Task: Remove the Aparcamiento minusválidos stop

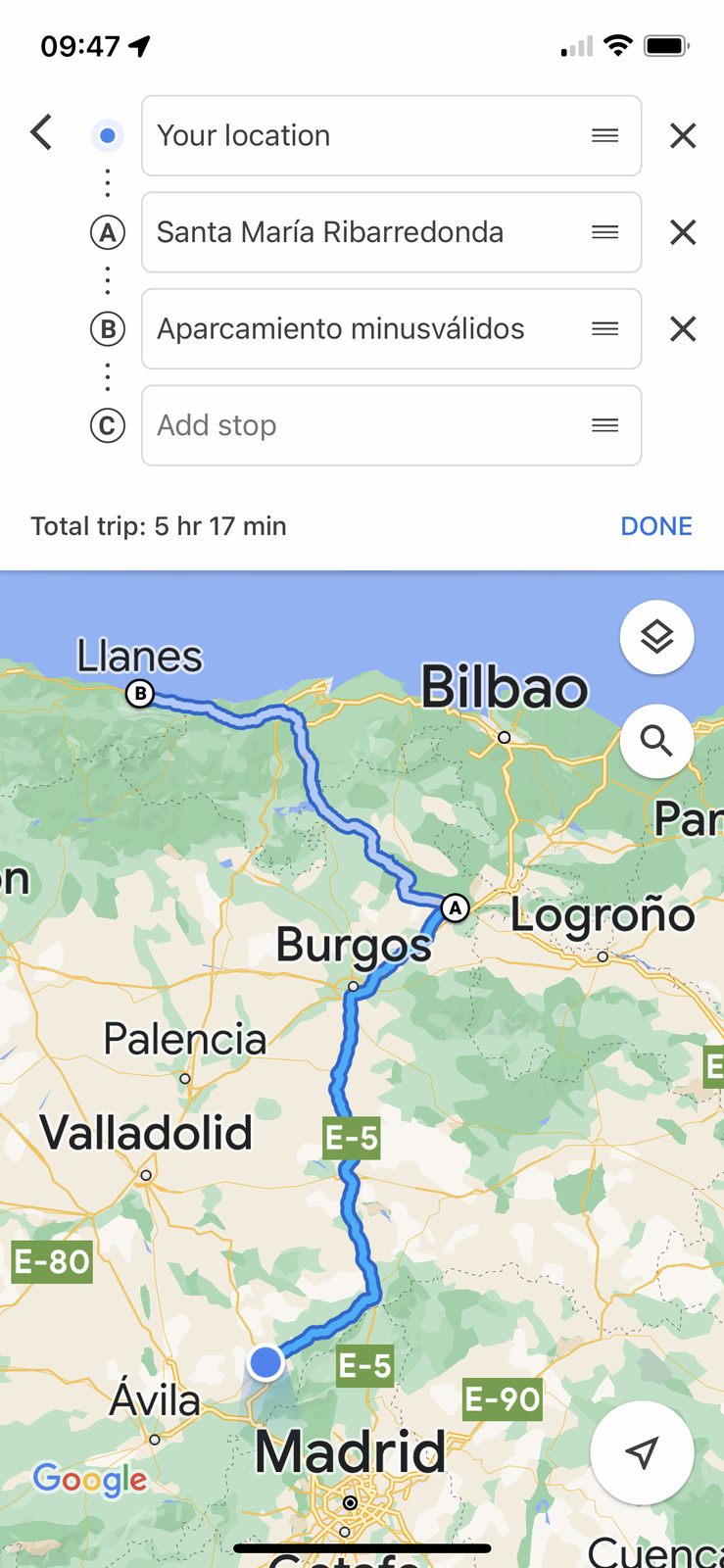Action: [x=683, y=328]
